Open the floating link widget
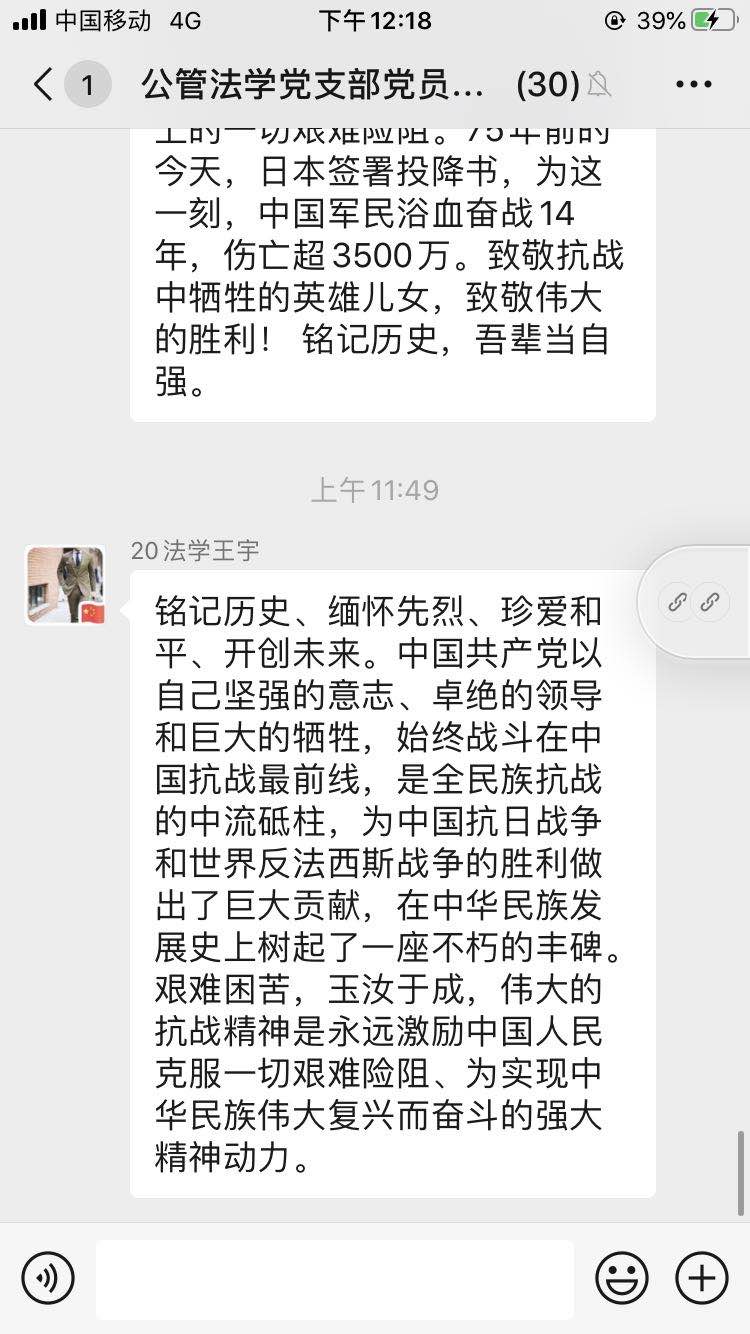 (x=694, y=602)
